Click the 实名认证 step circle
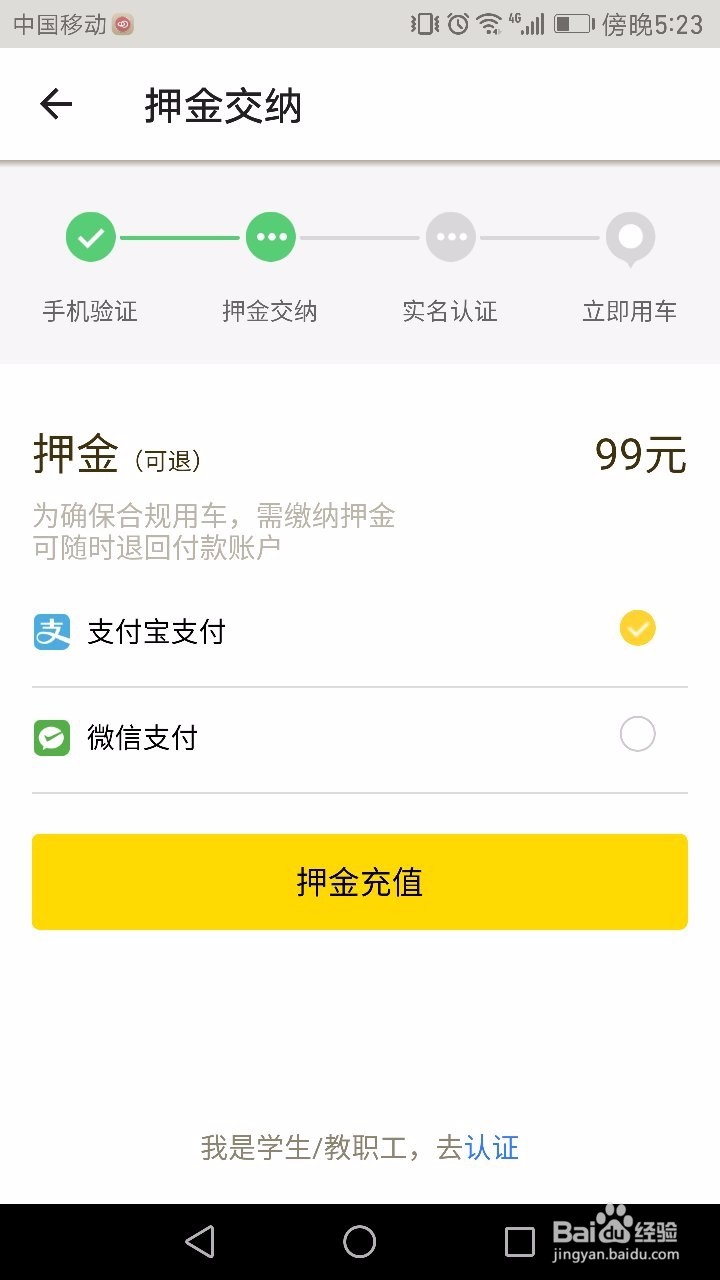This screenshot has height=1280, width=720. tap(450, 236)
